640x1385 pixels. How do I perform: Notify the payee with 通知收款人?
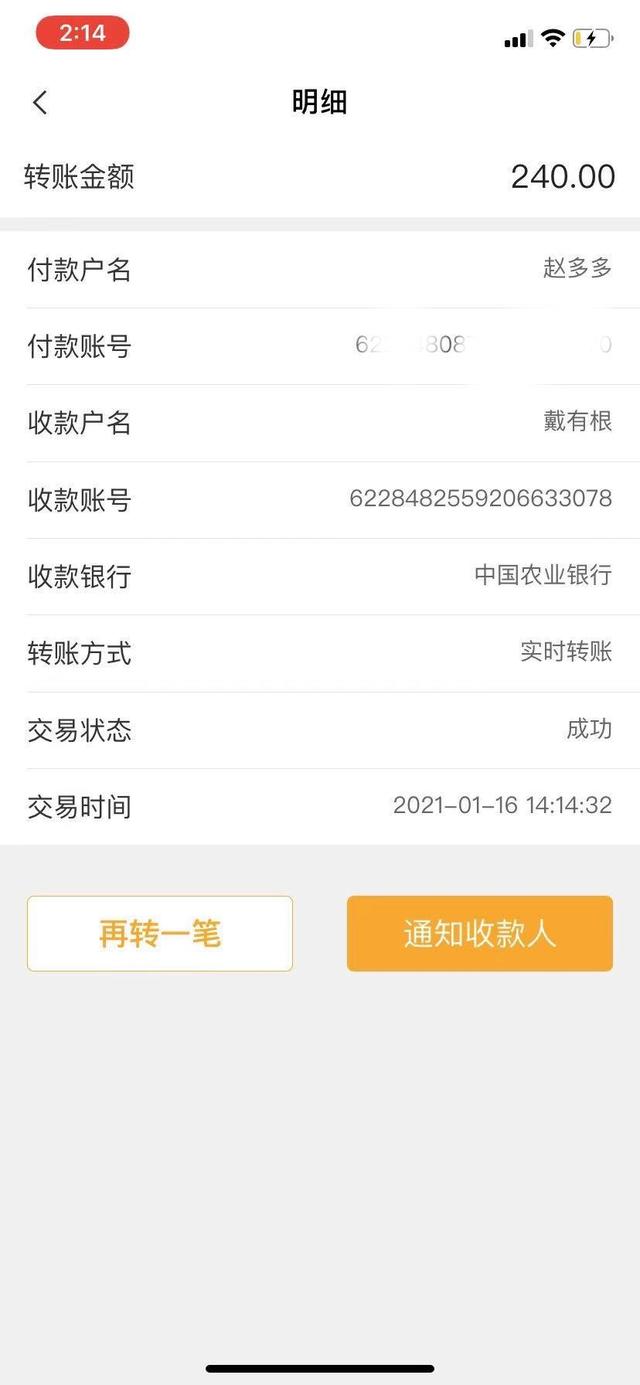pyautogui.click(x=479, y=934)
